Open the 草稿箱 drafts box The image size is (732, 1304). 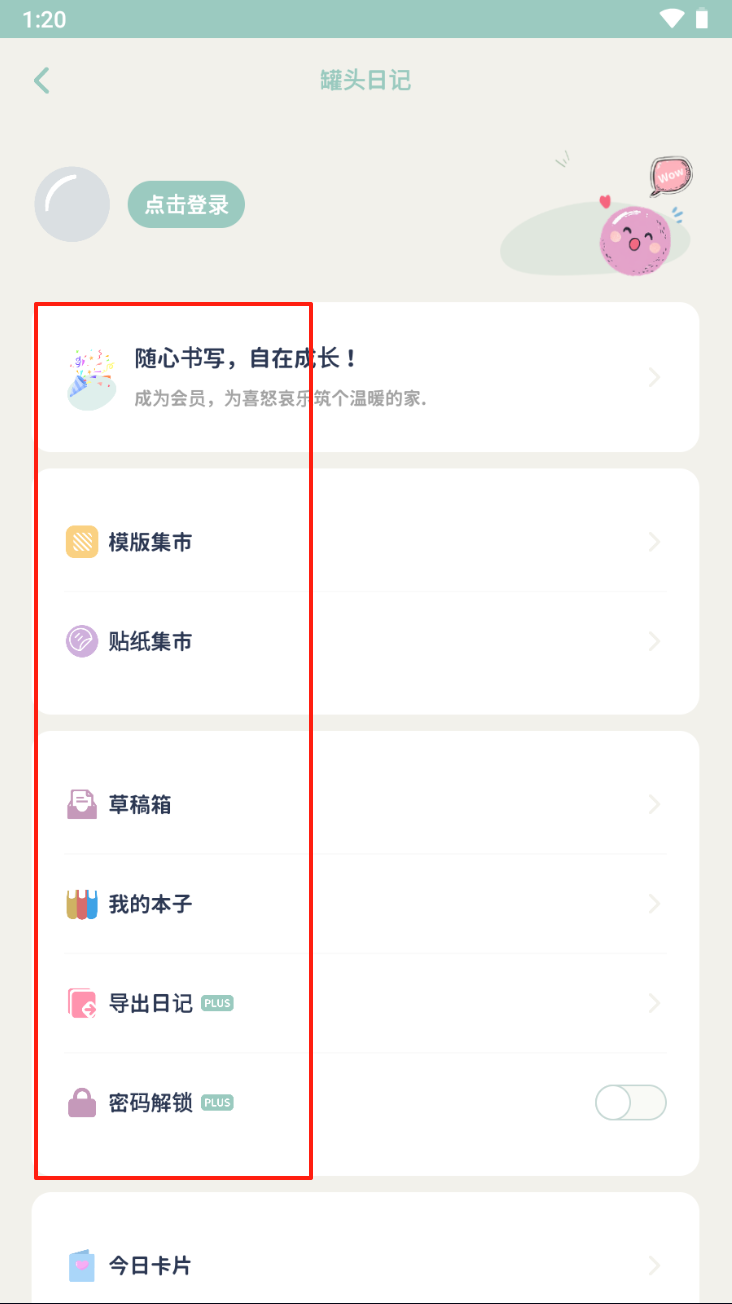pyautogui.click(x=365, y=804)
